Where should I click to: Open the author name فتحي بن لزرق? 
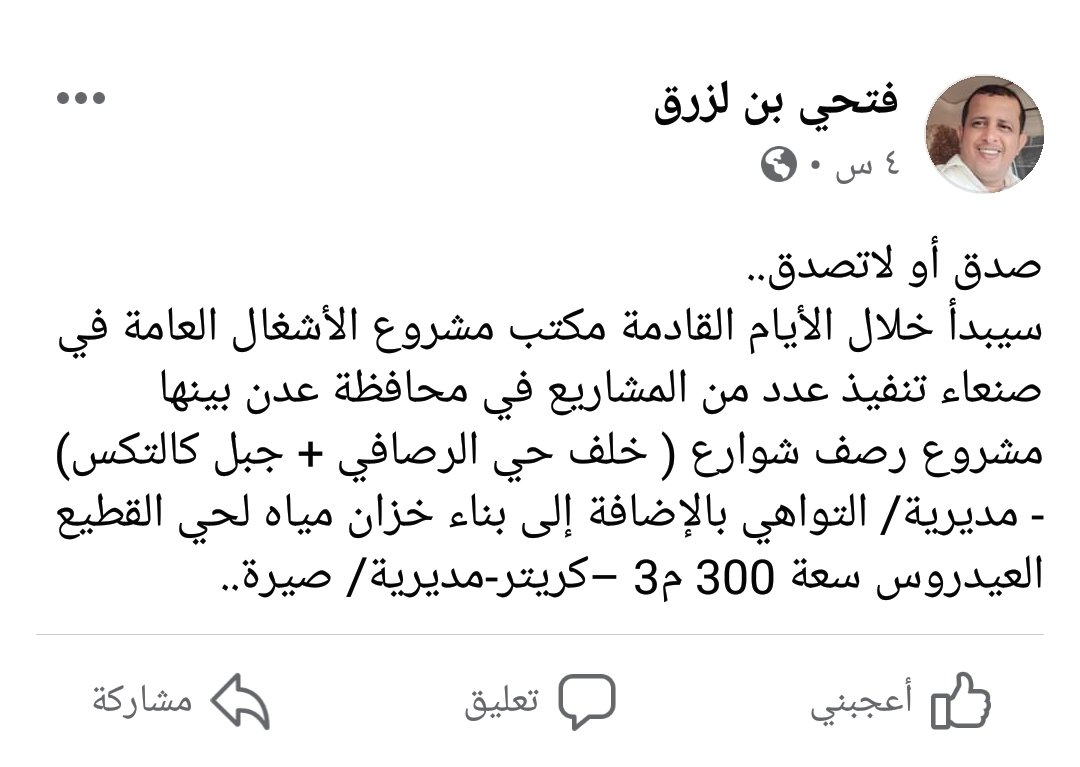coord(776,102)
